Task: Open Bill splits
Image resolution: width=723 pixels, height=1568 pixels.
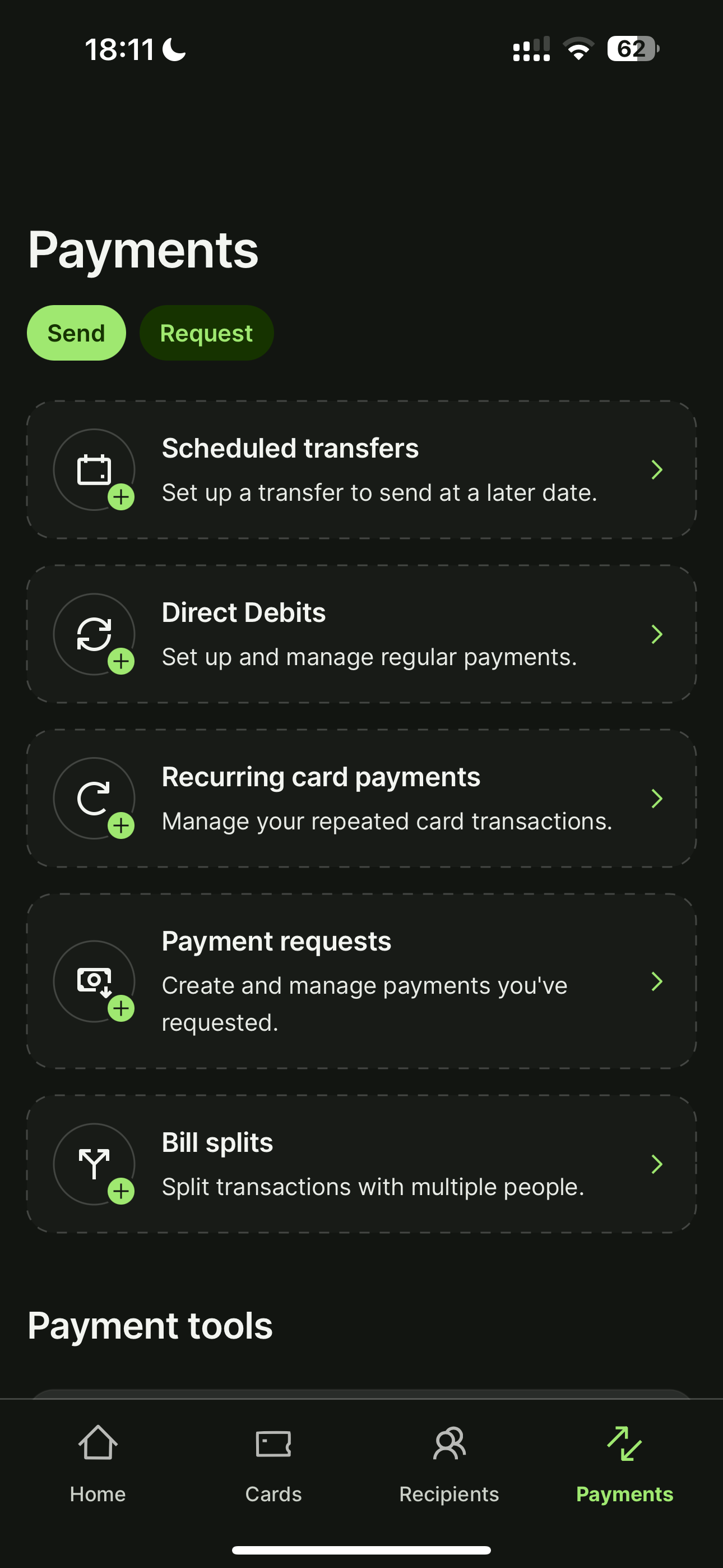Action: (x=361, y=1163)
